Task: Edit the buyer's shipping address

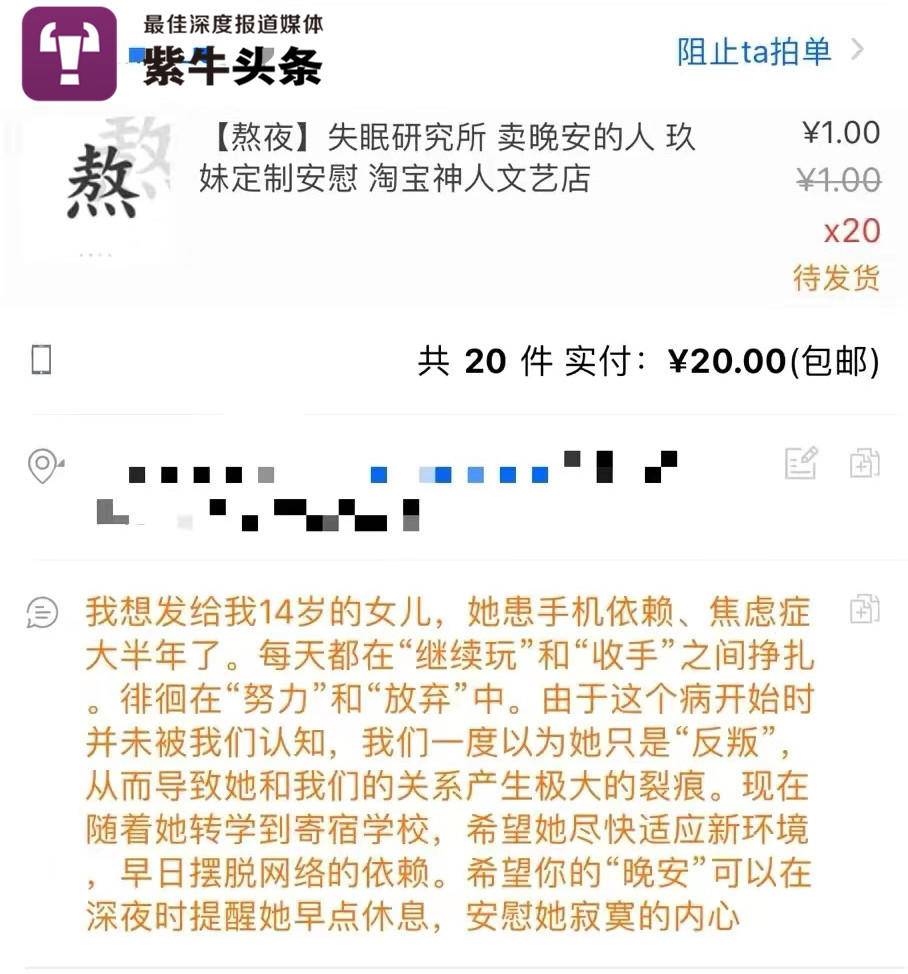Action: (801, 463)
